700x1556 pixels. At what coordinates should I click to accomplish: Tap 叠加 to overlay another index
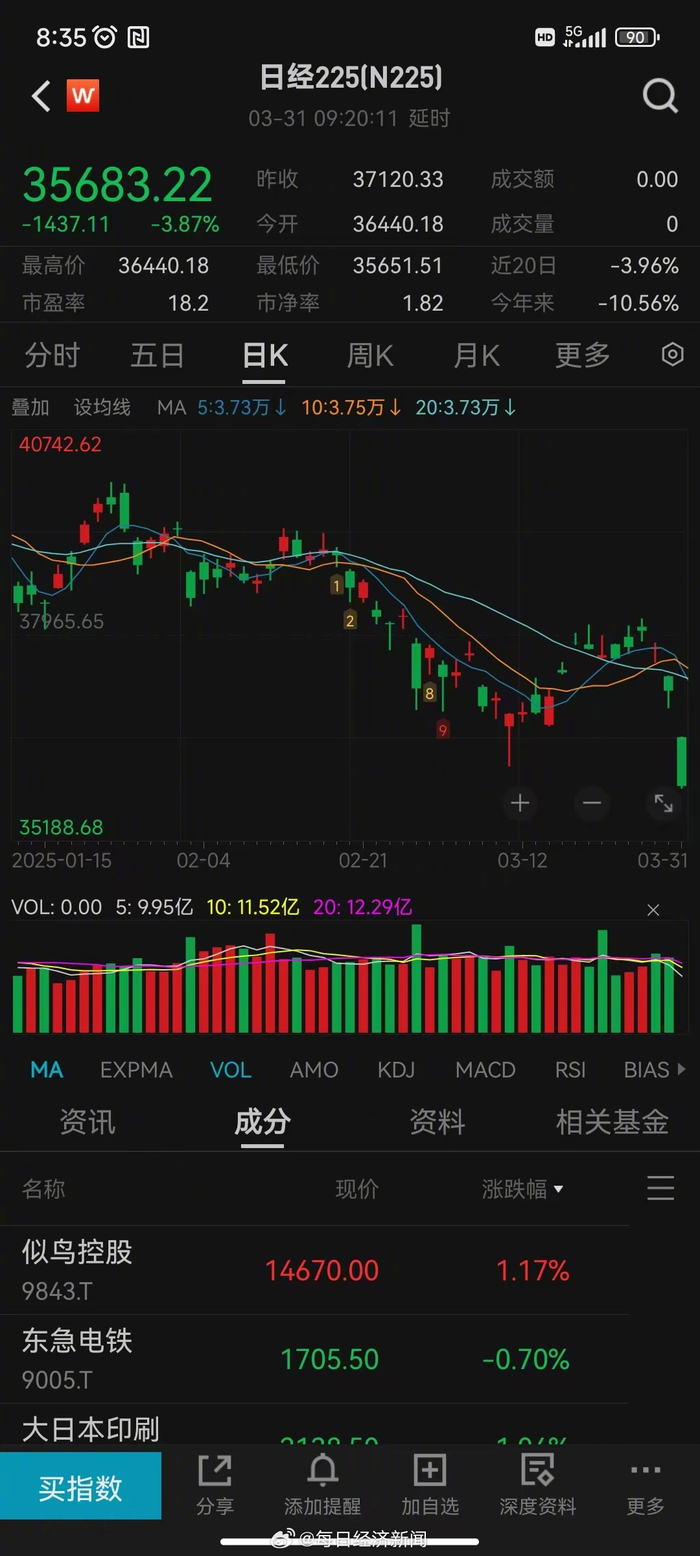pos(30,407)
